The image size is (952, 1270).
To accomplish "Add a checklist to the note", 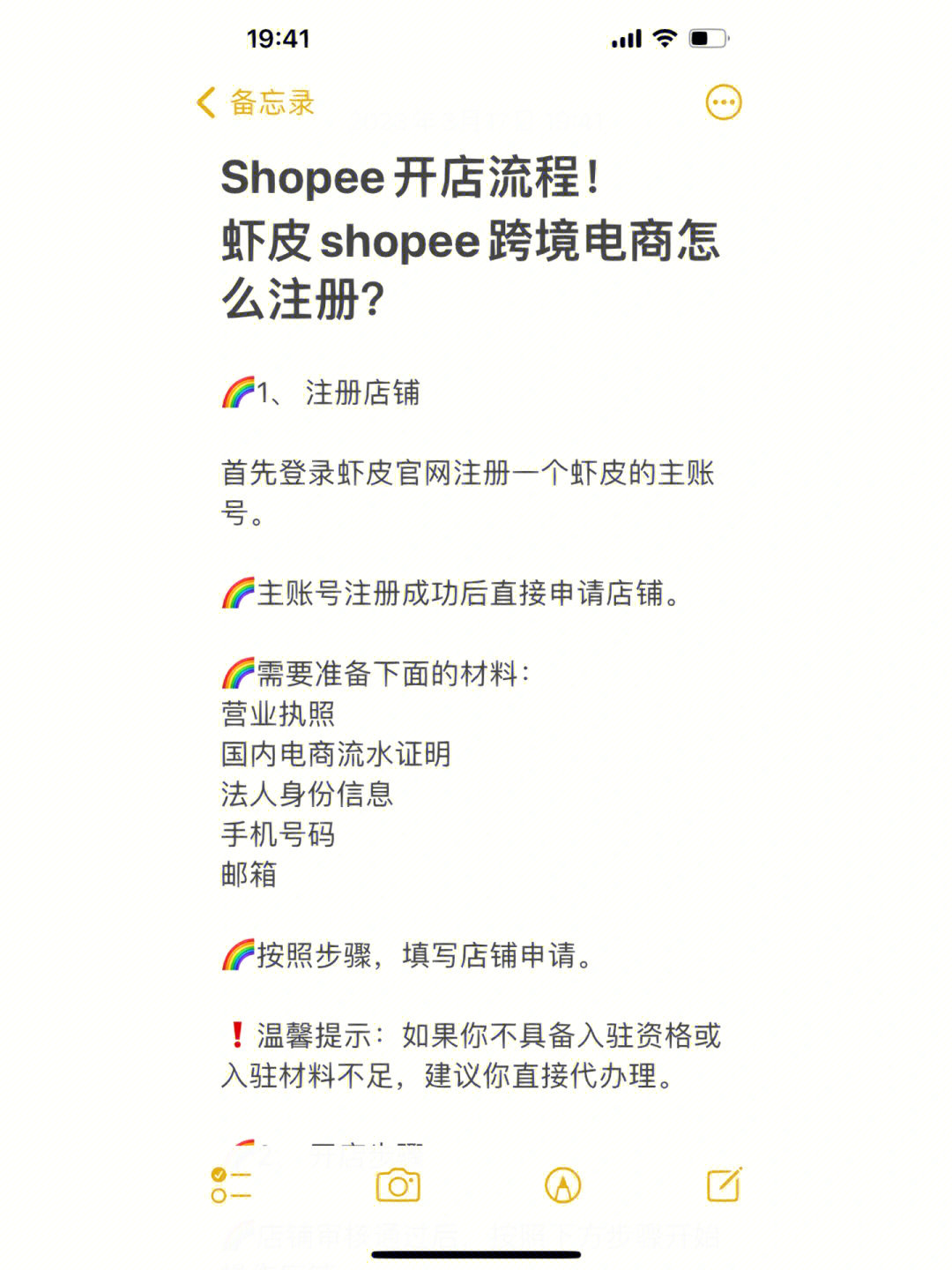I will point(231,1185).
